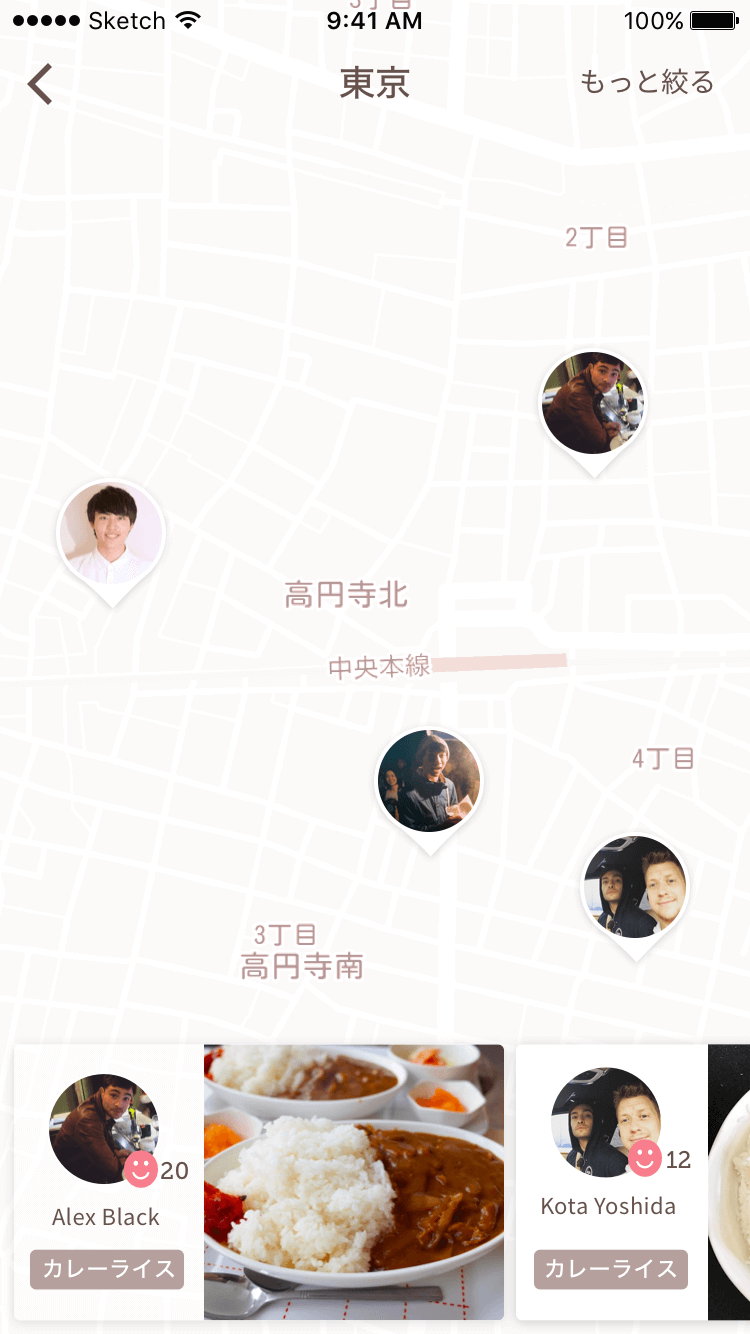The height and width of the screenshot is (1334, 750).
Task: Open the map pin showing two men selfie
Action: [636, 887]
